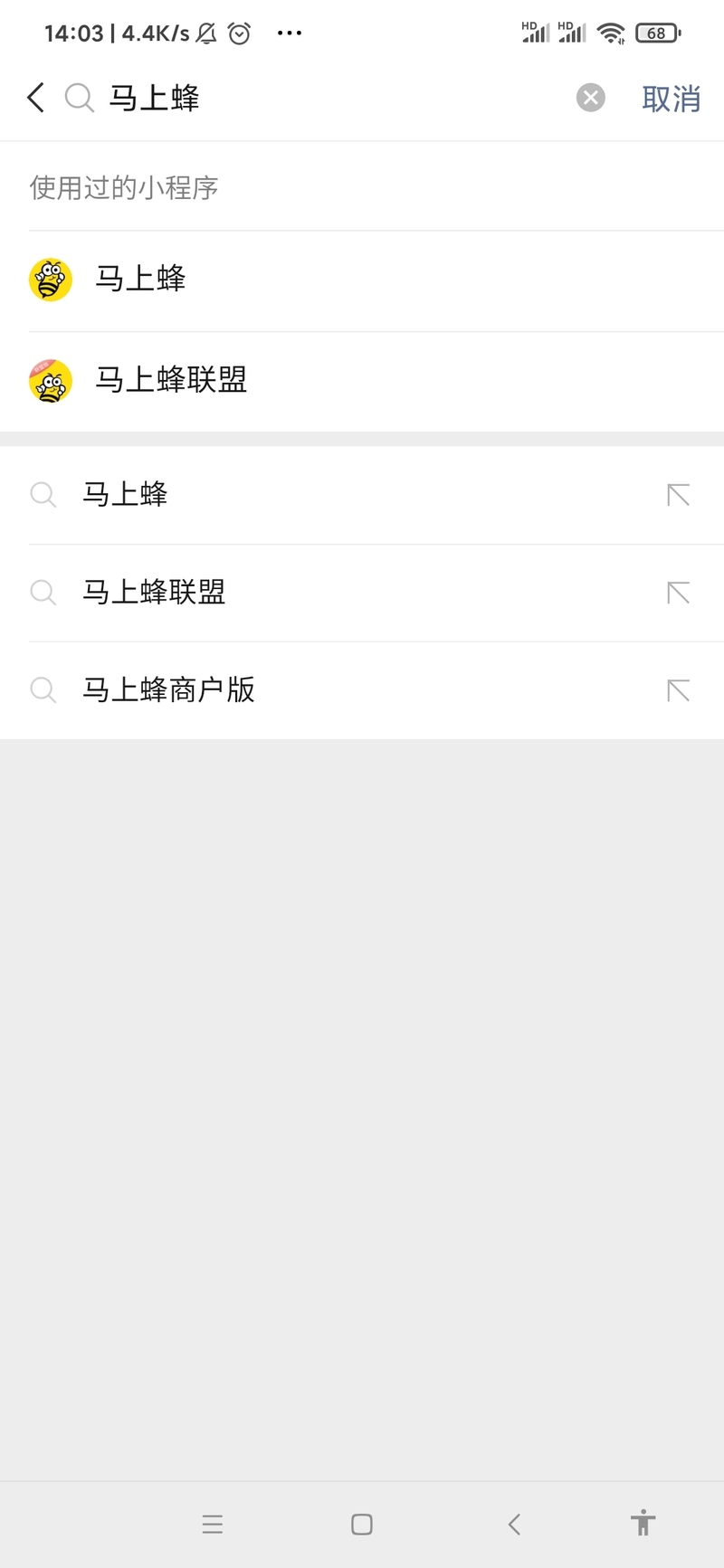
Task: Search the suggestion 马上蜂商户版
Action: click(x=362, y=690)
